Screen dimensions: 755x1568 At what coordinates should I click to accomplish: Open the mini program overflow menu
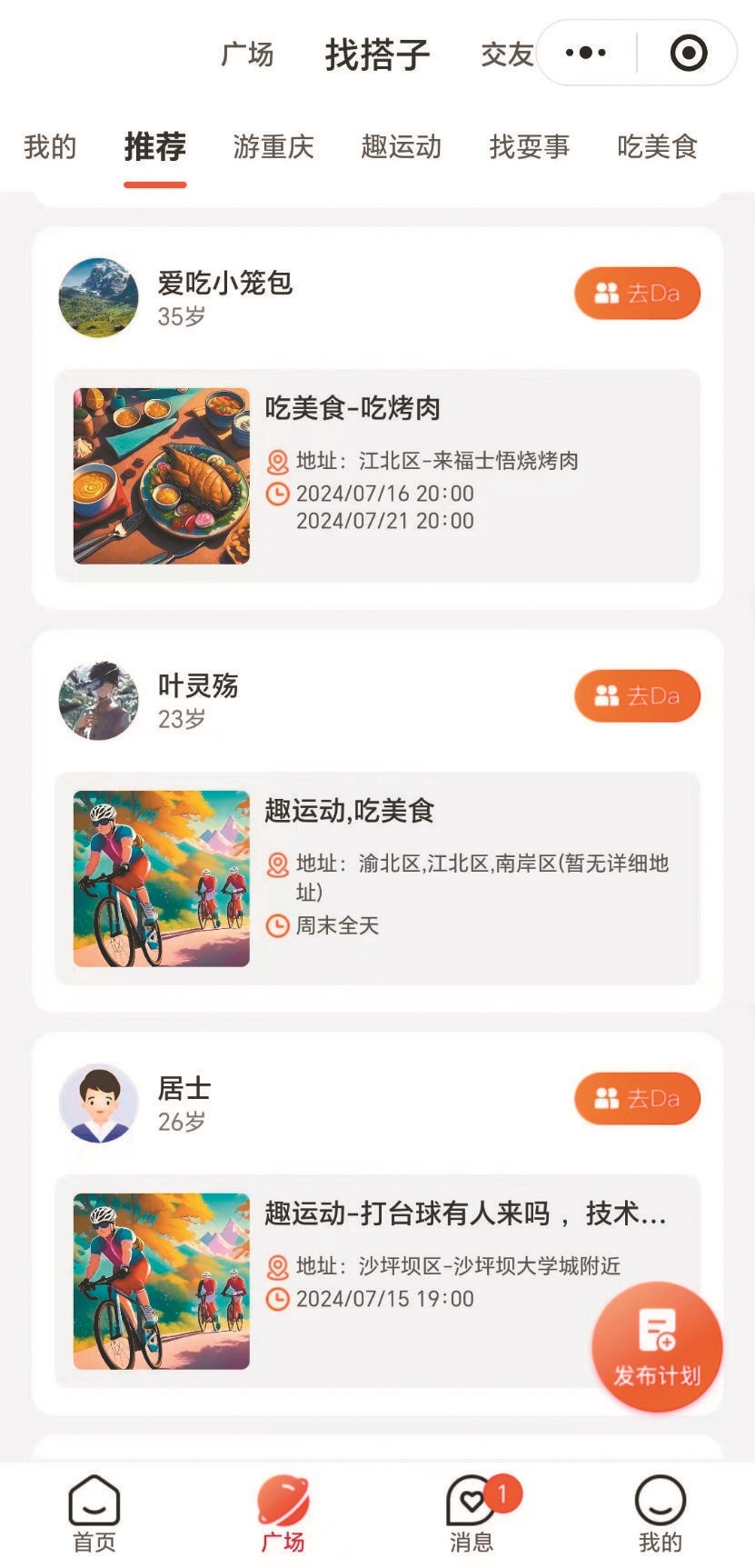[x=586, y=53]
